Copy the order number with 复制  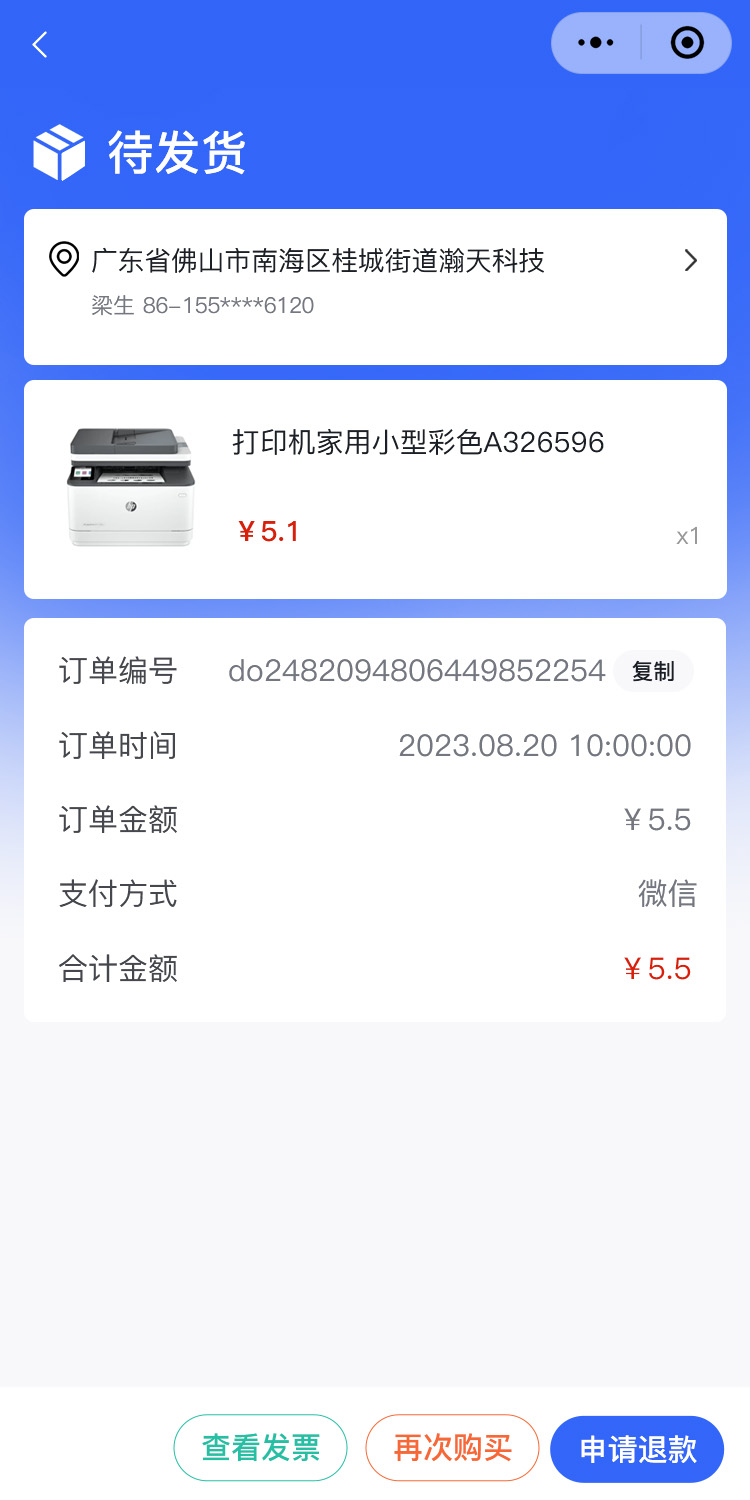pos(653,672)
